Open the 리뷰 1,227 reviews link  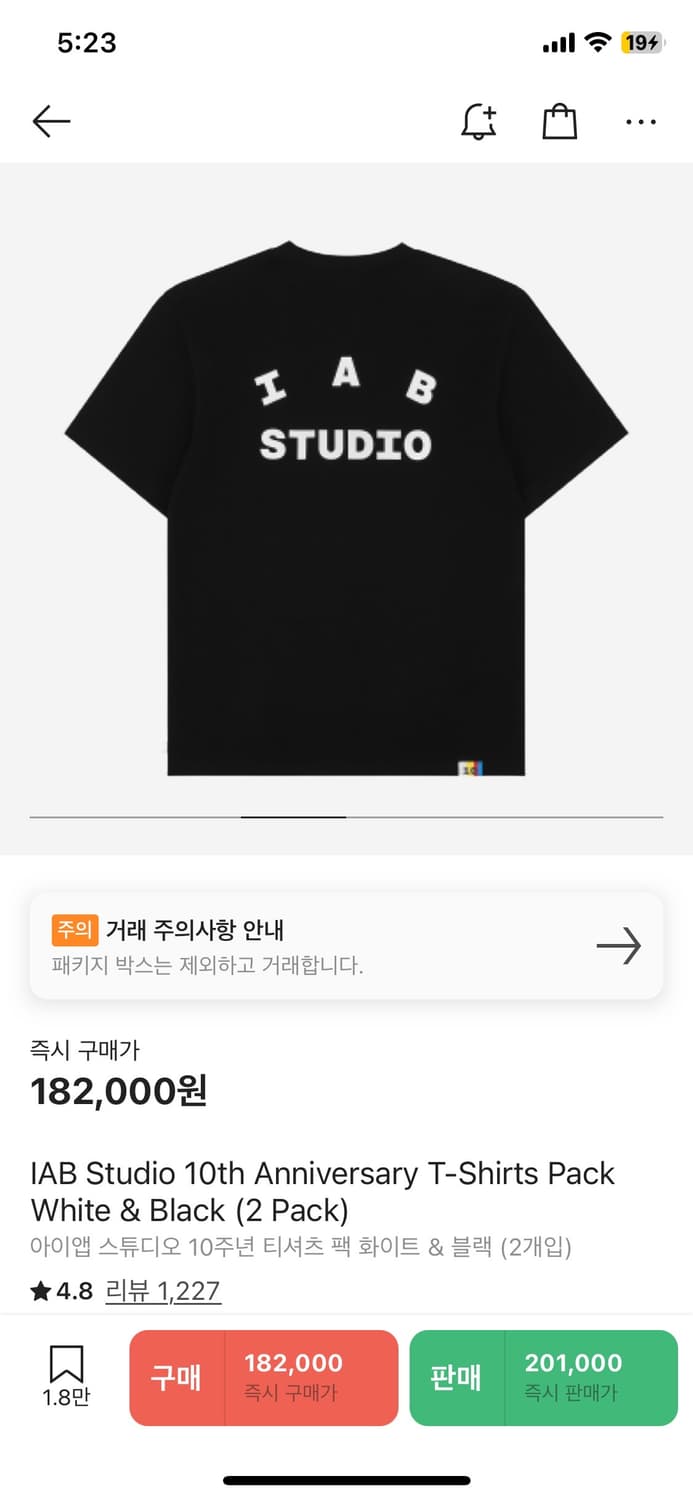point(163,1290)
